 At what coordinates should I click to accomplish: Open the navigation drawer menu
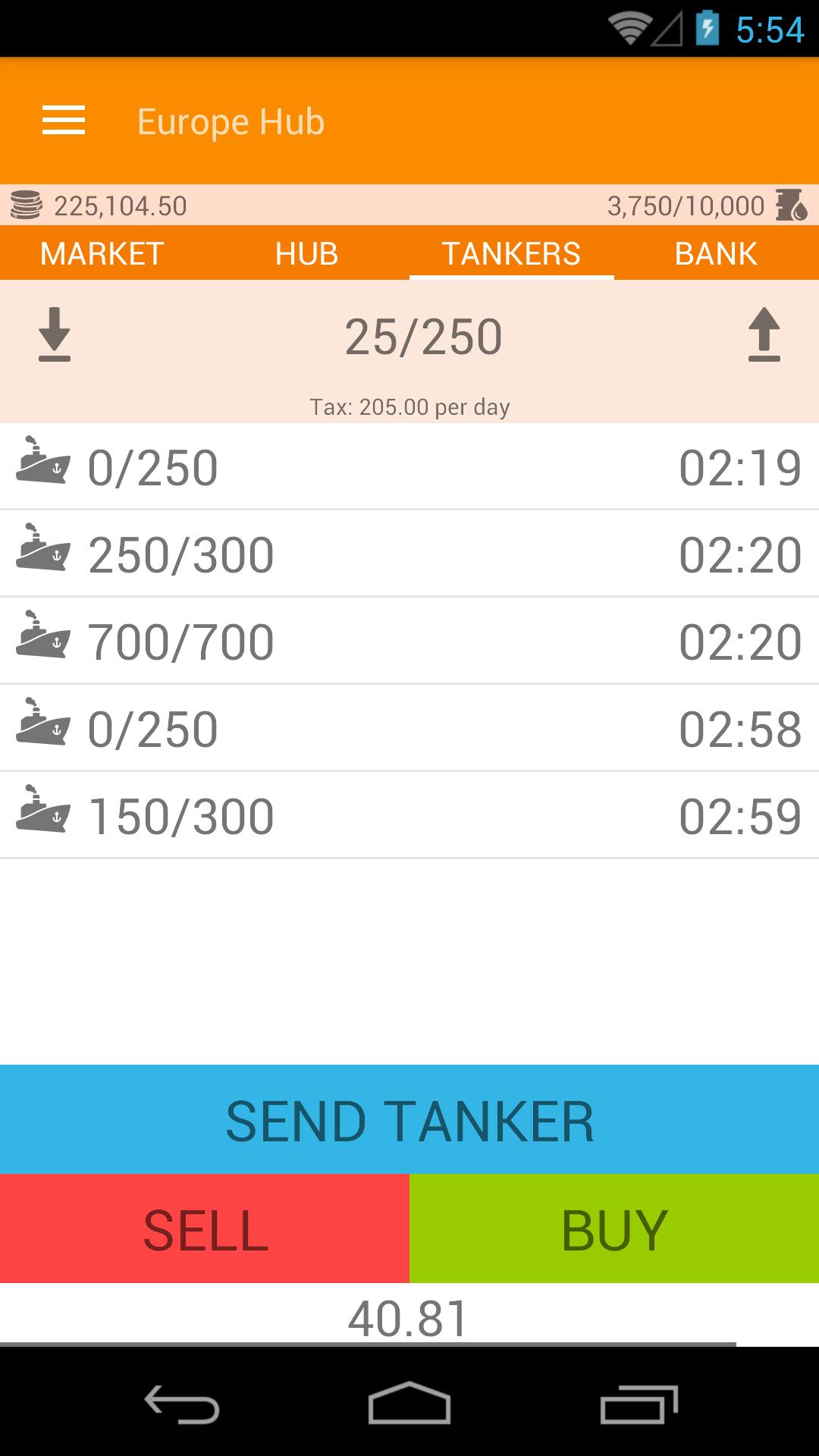tap(64, 121)
